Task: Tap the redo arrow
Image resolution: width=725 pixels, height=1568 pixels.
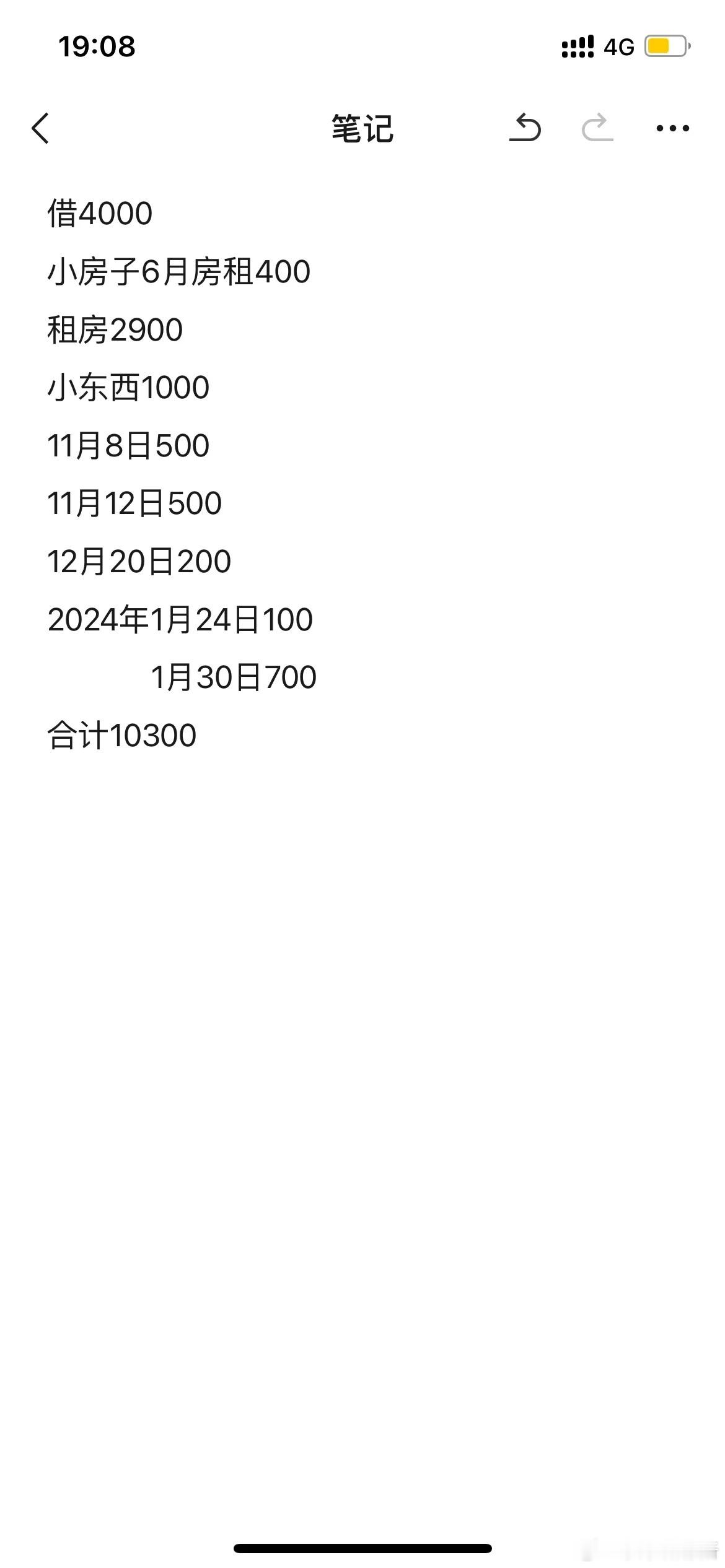Action: tap(597, 128)
